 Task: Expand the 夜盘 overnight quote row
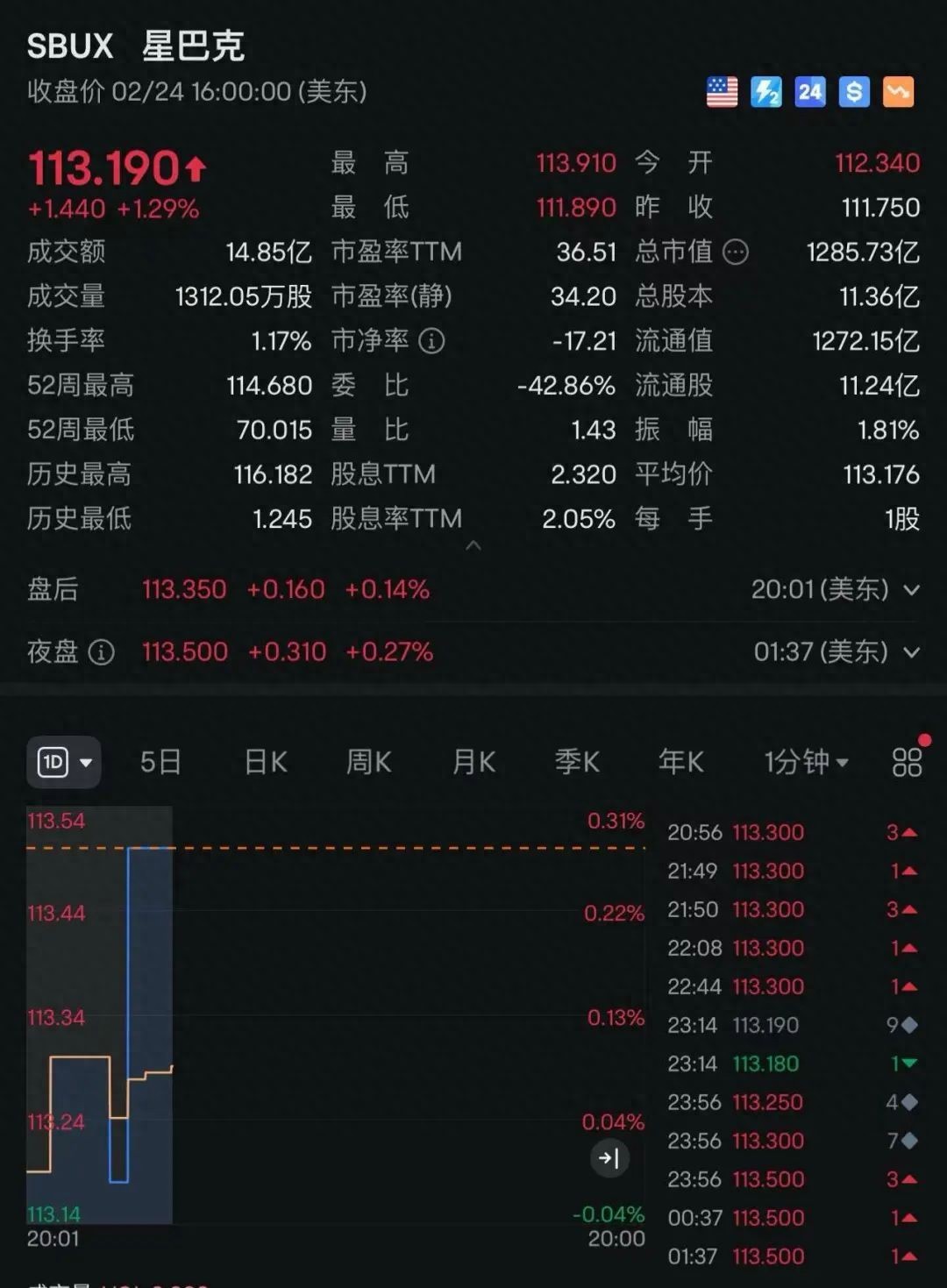911,652
